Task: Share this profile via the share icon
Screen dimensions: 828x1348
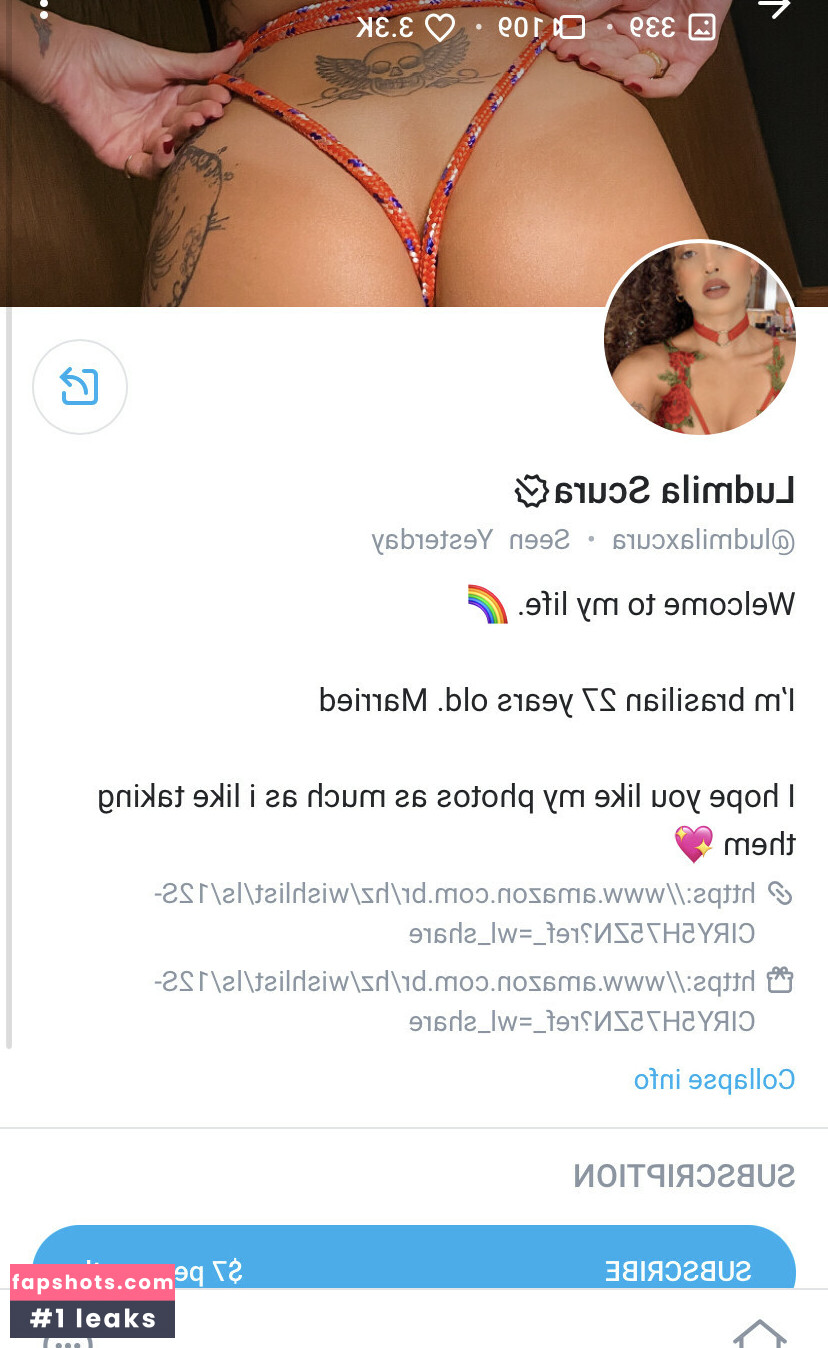Action: tap(80, 387)
